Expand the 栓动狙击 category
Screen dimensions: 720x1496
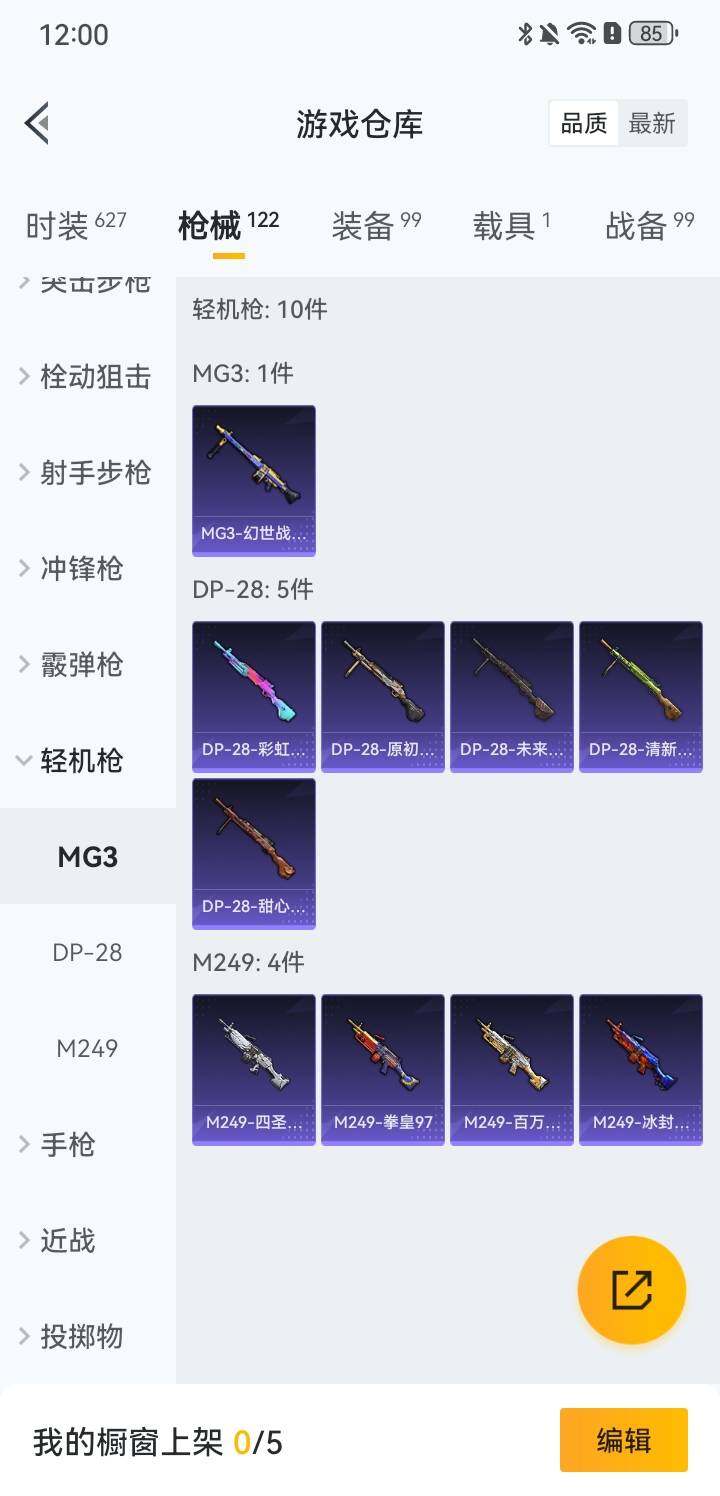point(86,377)
